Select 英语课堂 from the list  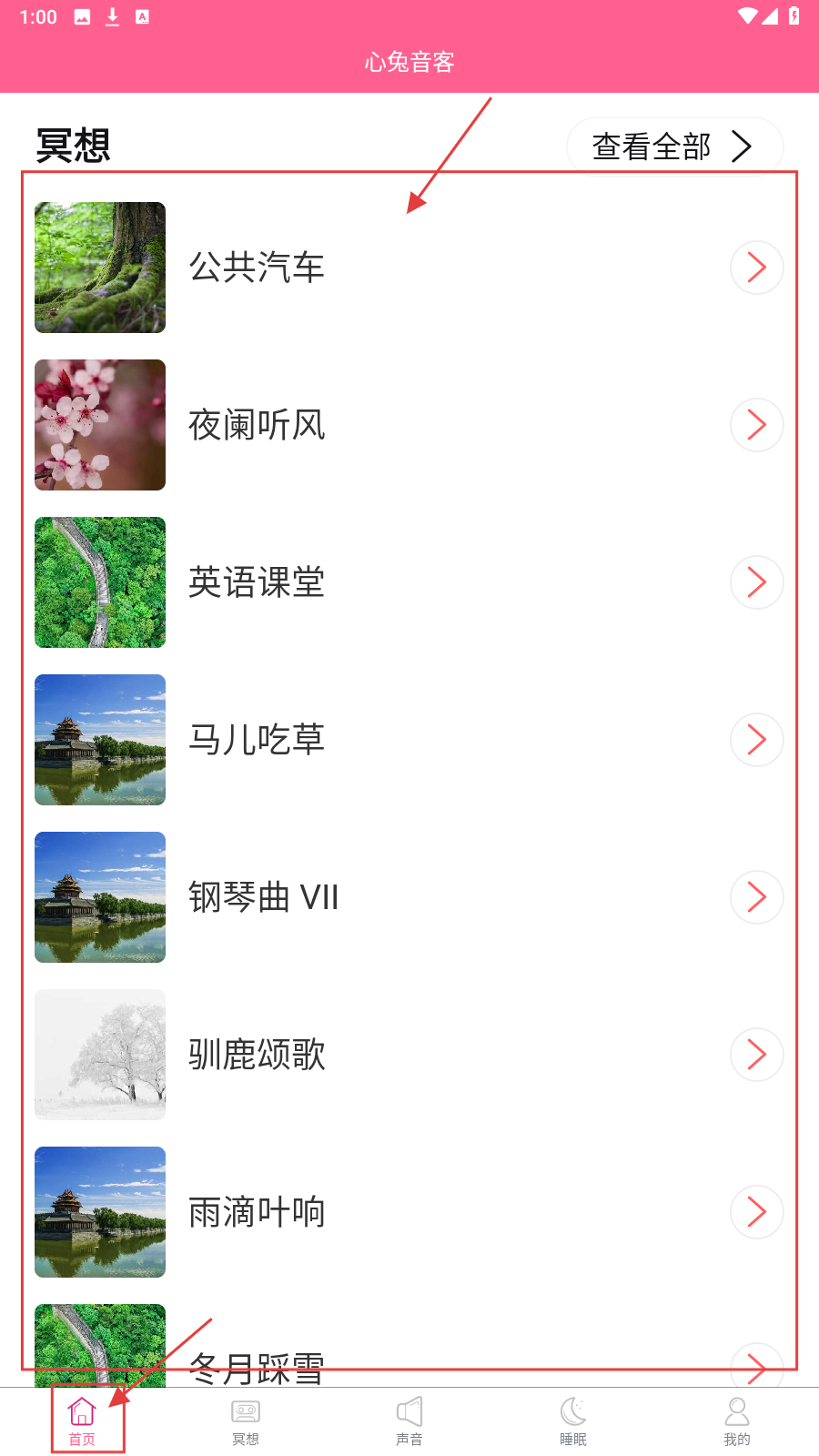point(257,582)
